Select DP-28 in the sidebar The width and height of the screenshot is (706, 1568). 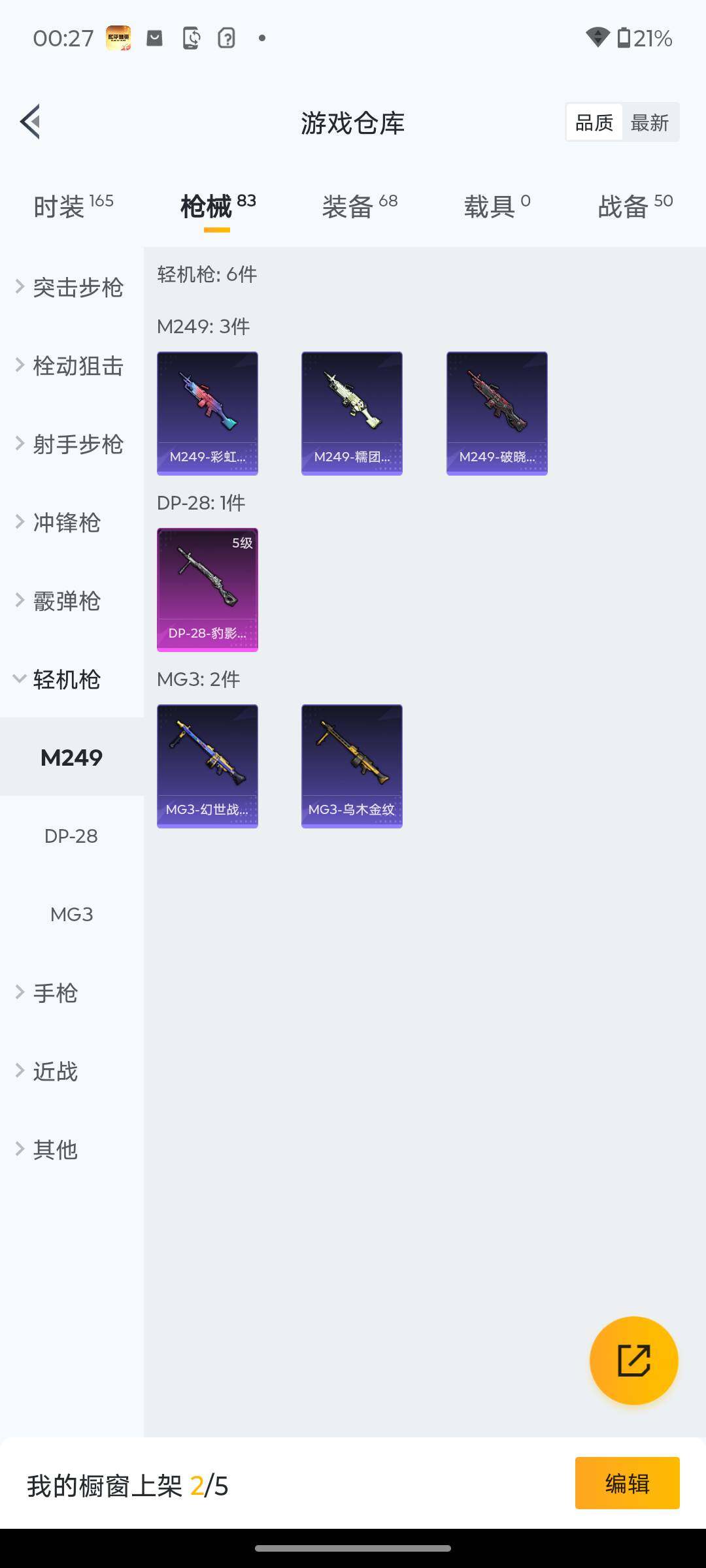click(x=71, y=836)
